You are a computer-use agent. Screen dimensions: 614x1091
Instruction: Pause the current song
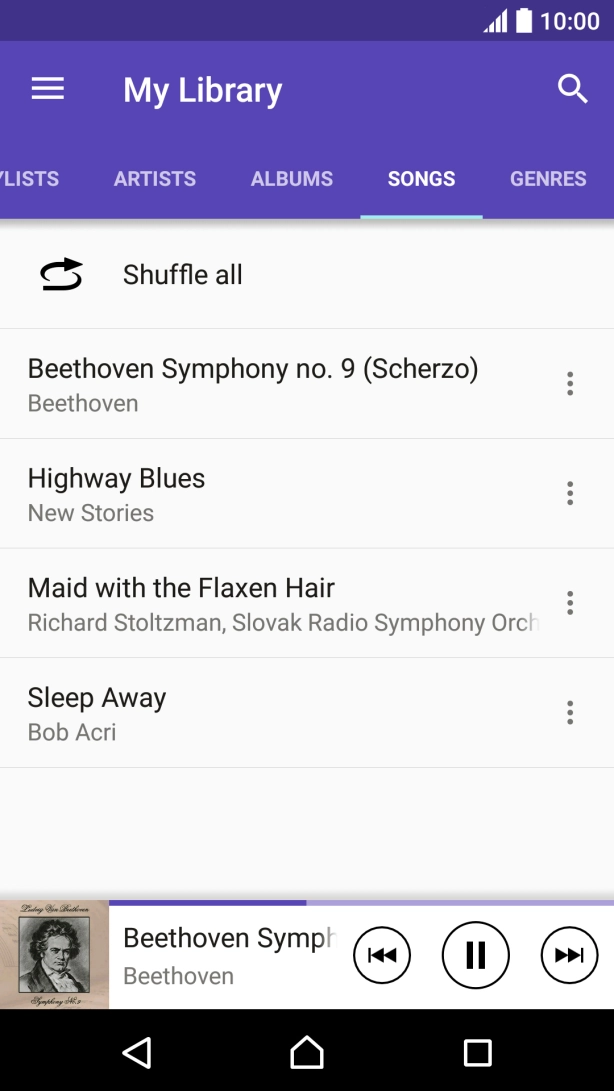[x=476, y=956]
